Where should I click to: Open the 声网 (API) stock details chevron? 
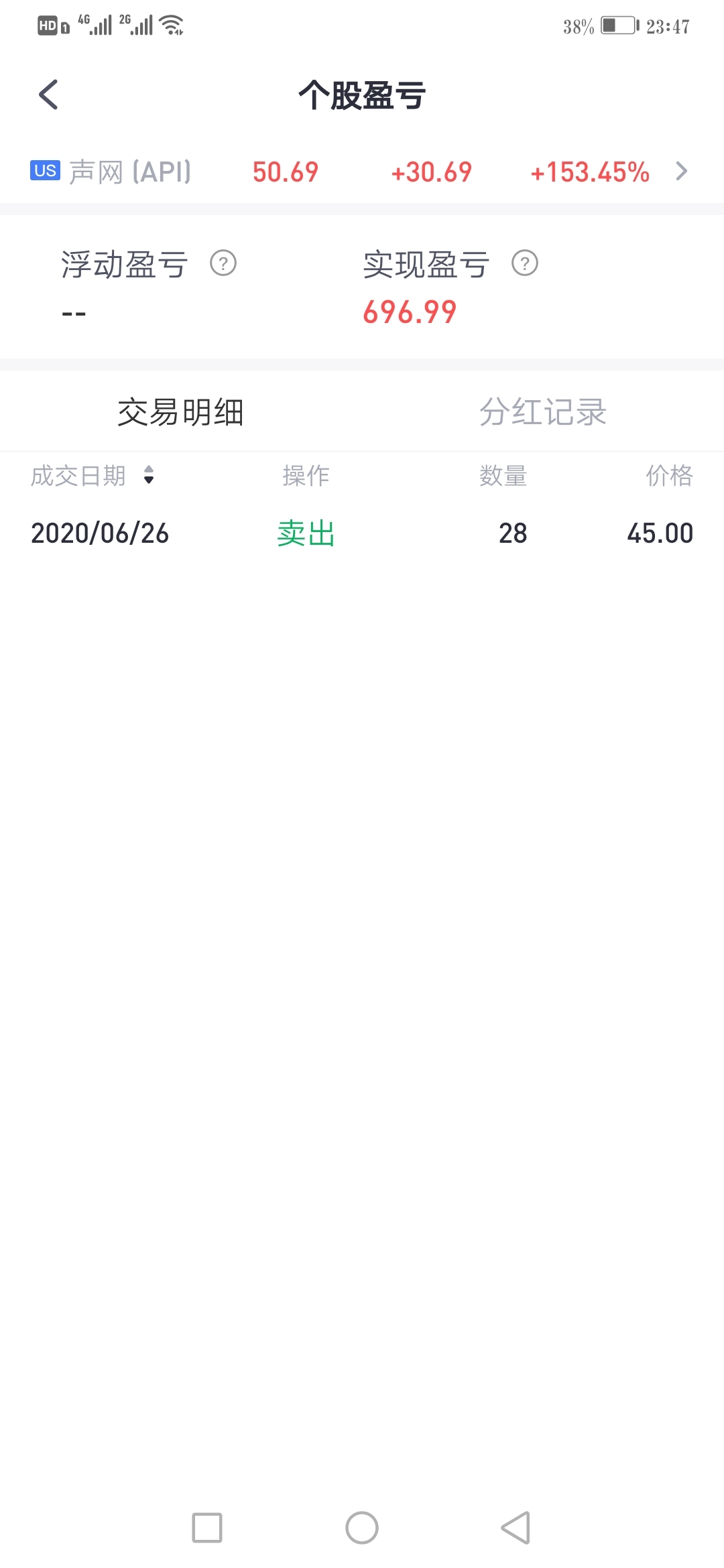click(682, 172)
